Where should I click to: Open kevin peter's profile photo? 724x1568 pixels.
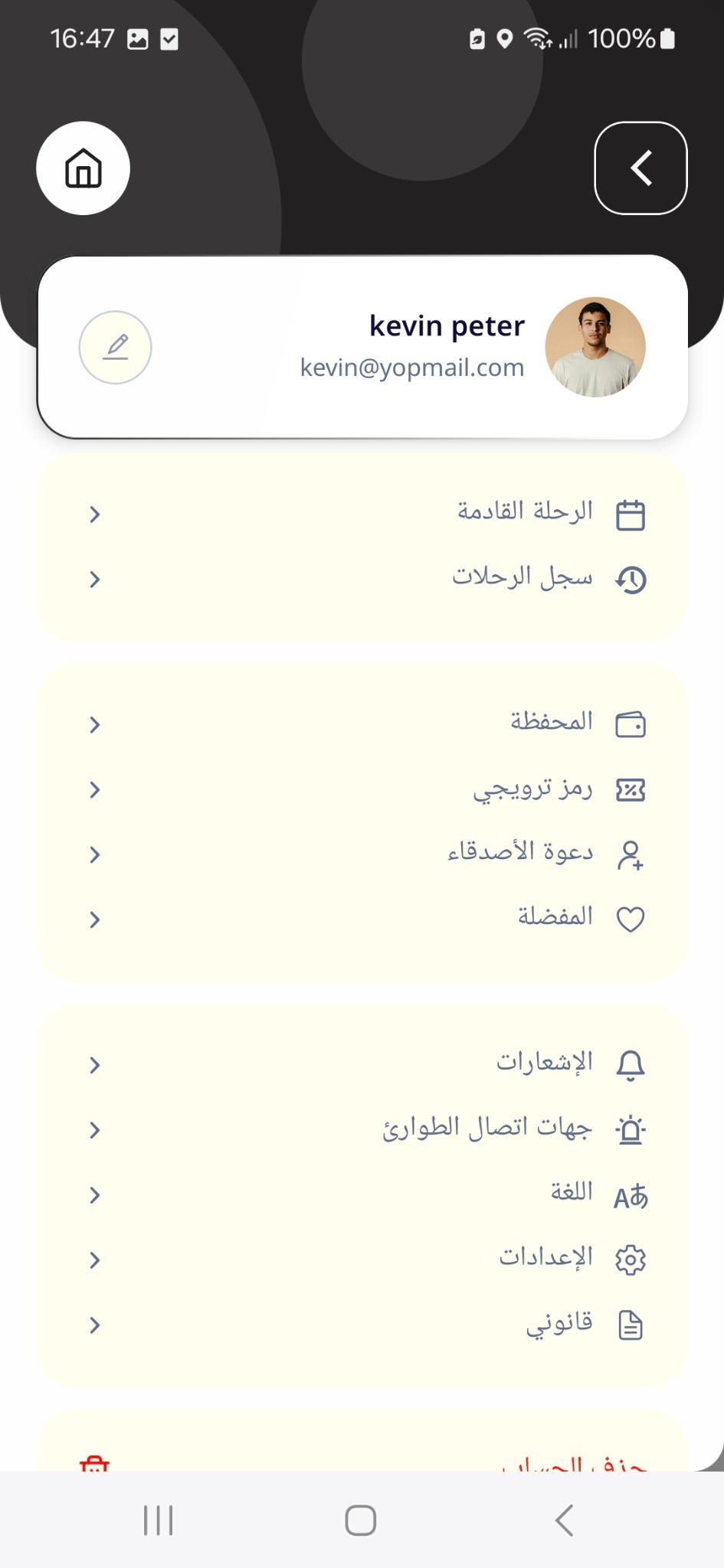click(595, 346)
